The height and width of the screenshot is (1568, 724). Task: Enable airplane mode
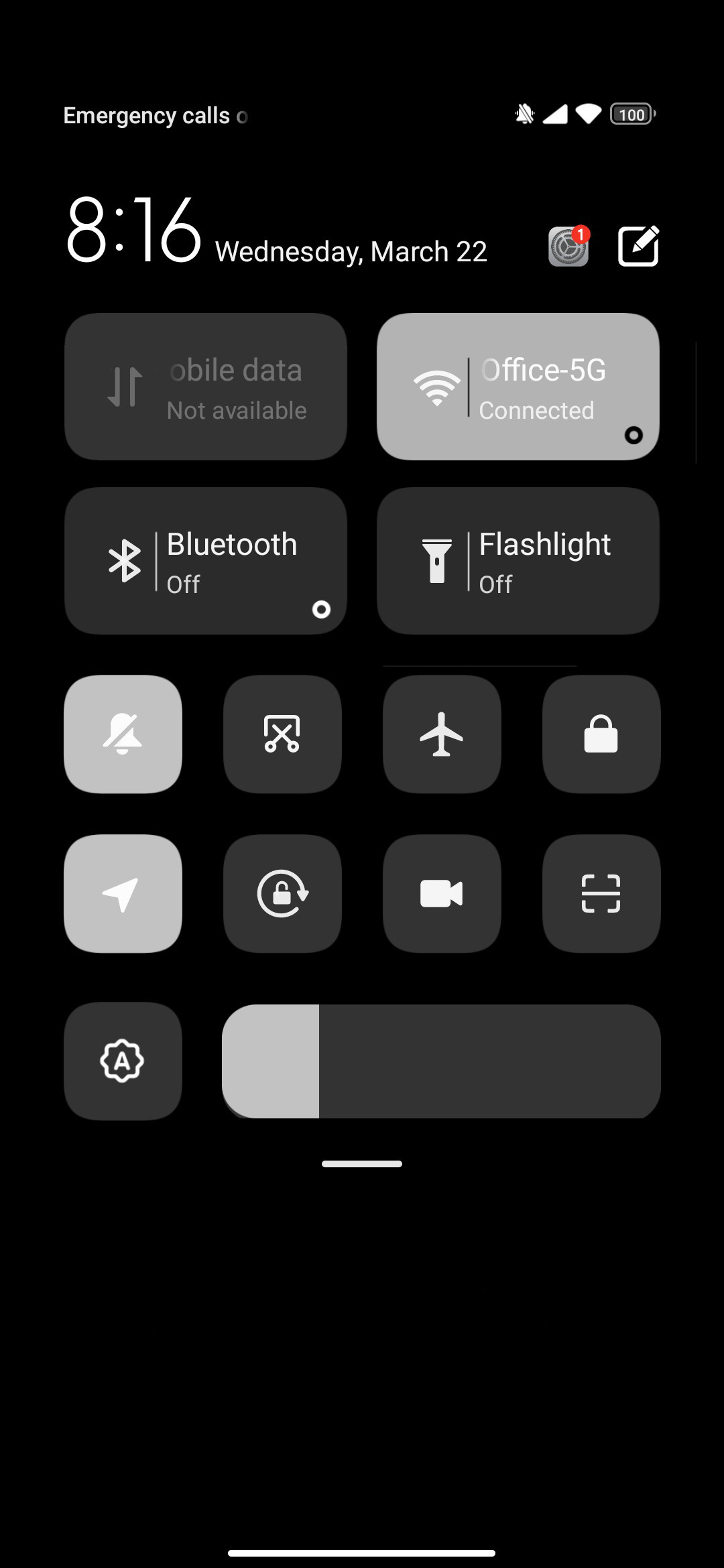[x=442, y=734]
